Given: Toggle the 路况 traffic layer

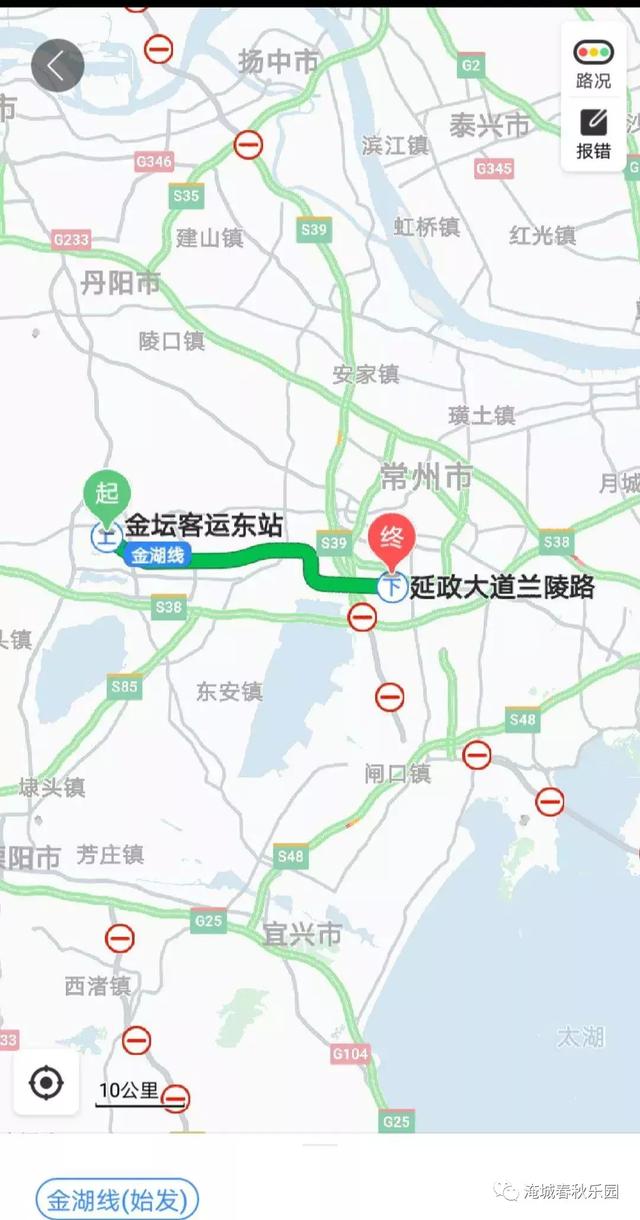Looking at the screenshot, I should tap(593, 63).
